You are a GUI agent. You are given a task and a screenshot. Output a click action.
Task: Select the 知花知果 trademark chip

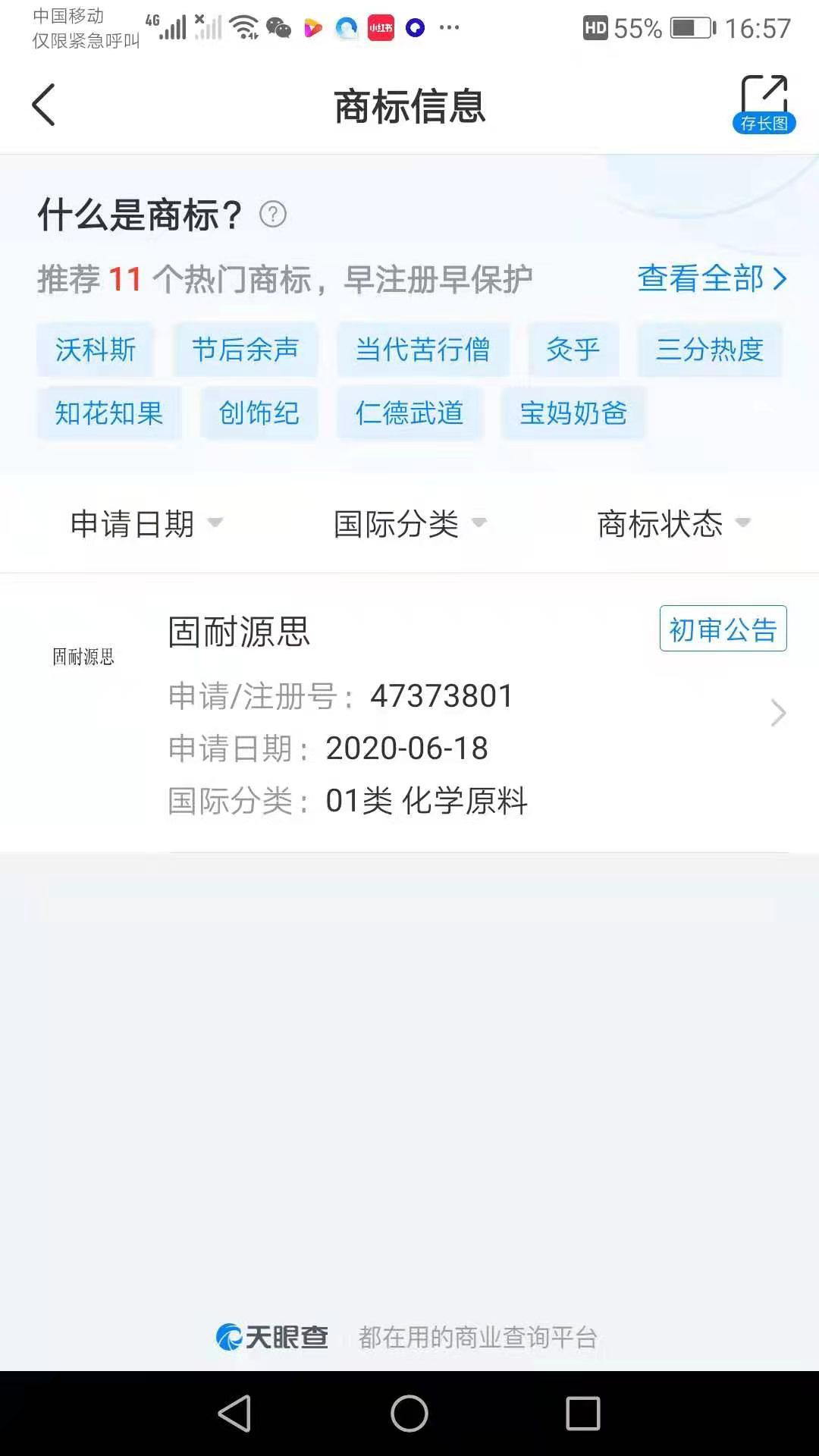point(109,413)
